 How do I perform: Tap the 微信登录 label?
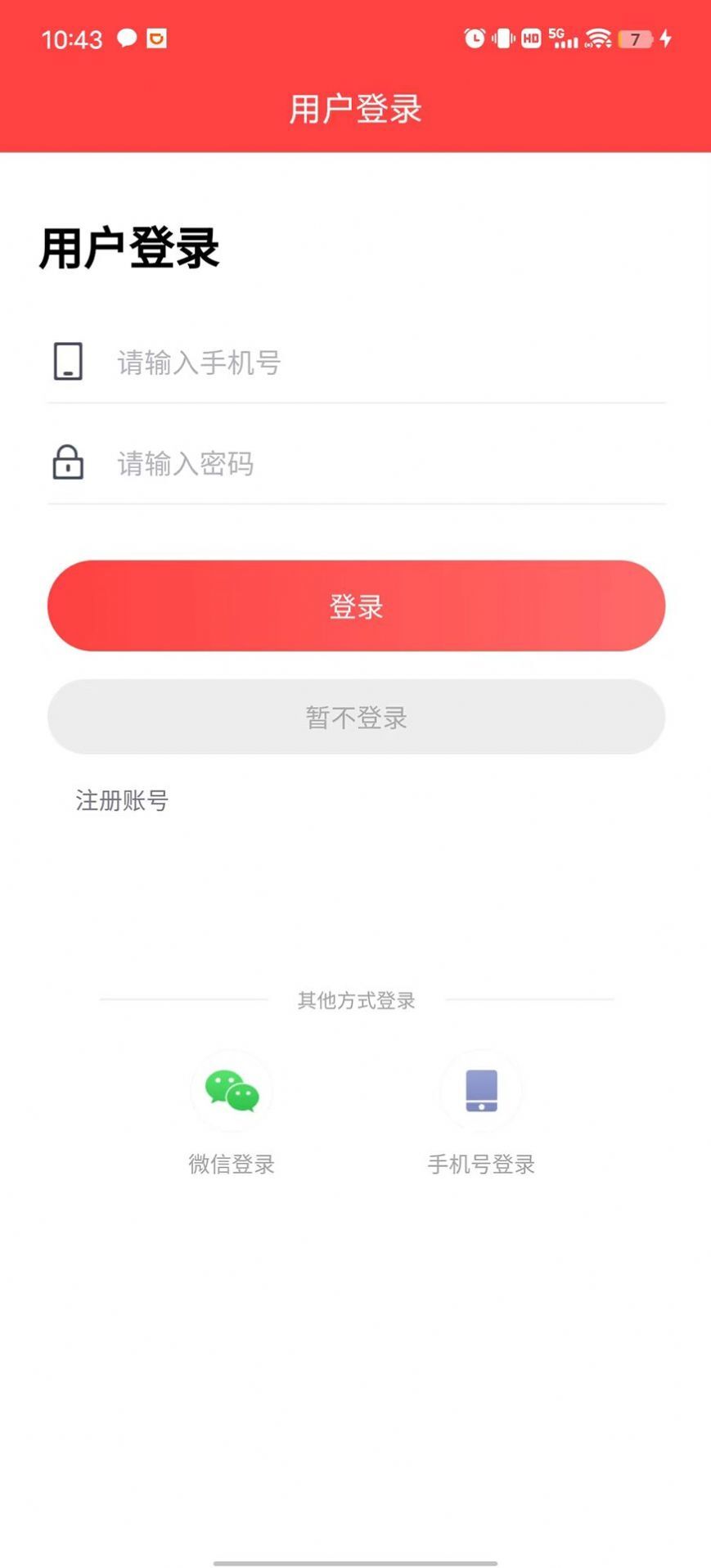pos(232,1164)
